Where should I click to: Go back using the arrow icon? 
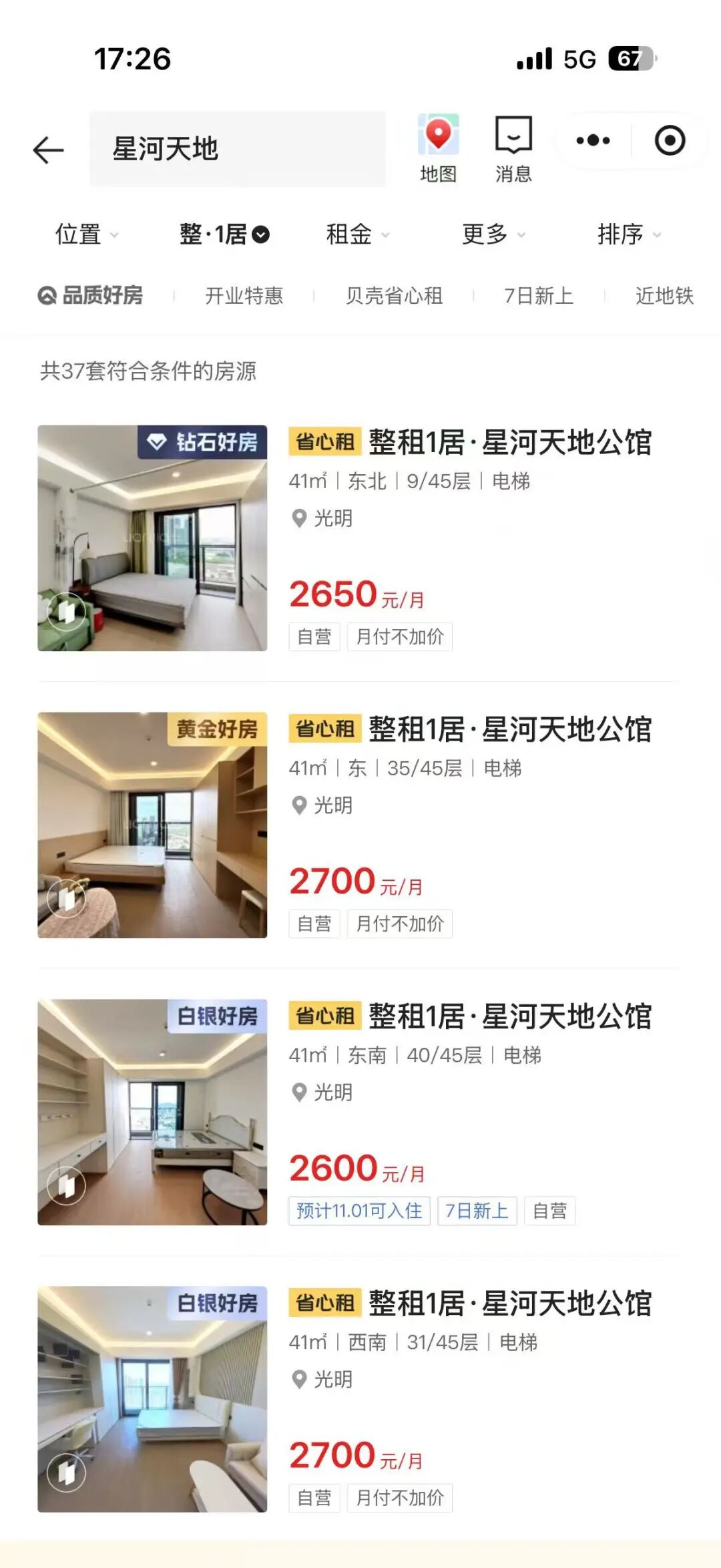click(48, 150)
